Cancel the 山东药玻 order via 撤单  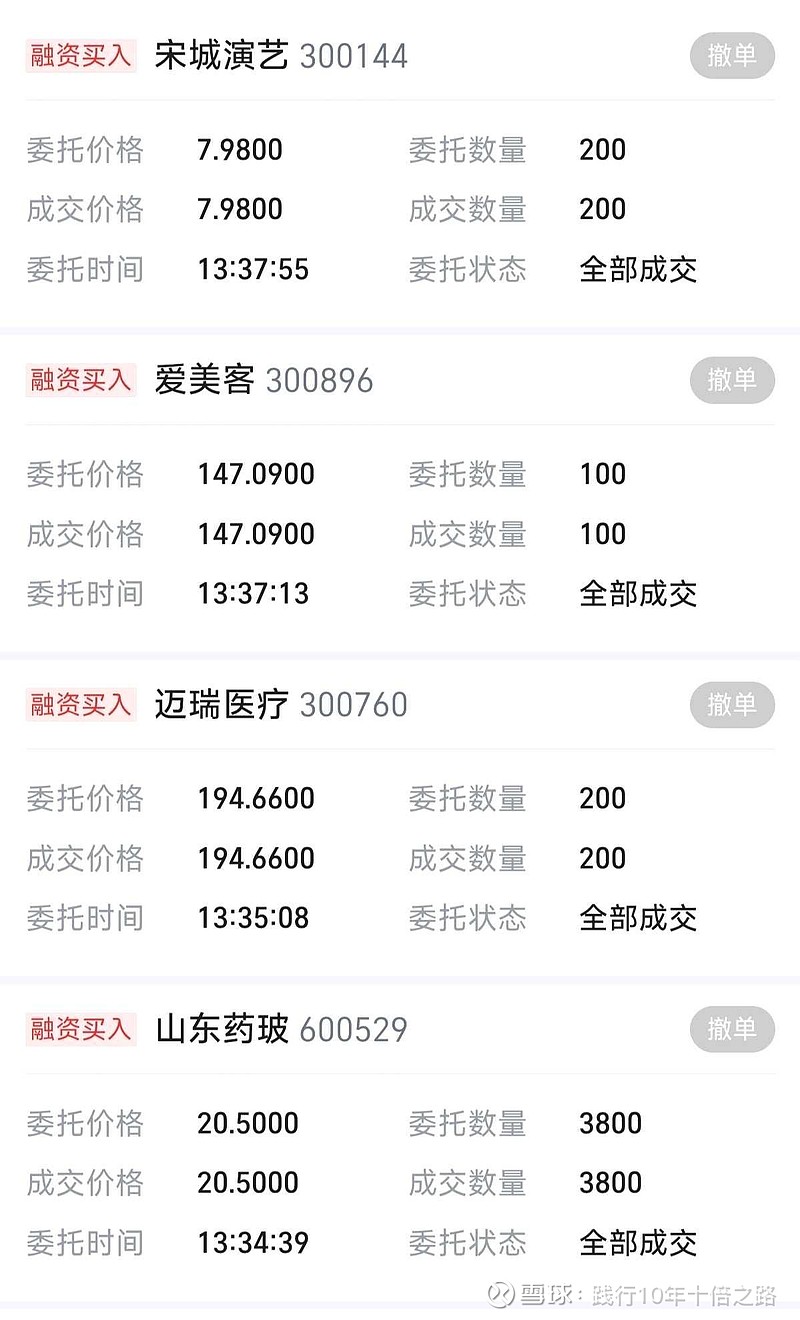coord(732,1030)
